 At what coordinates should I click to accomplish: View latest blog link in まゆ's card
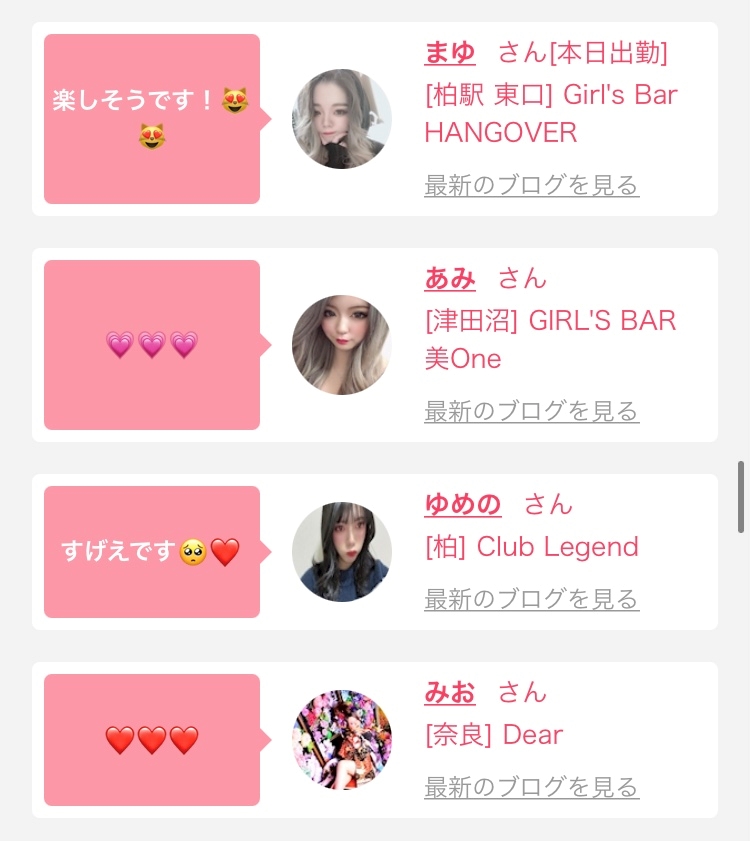pyautogui.click(x=531, y=185)
